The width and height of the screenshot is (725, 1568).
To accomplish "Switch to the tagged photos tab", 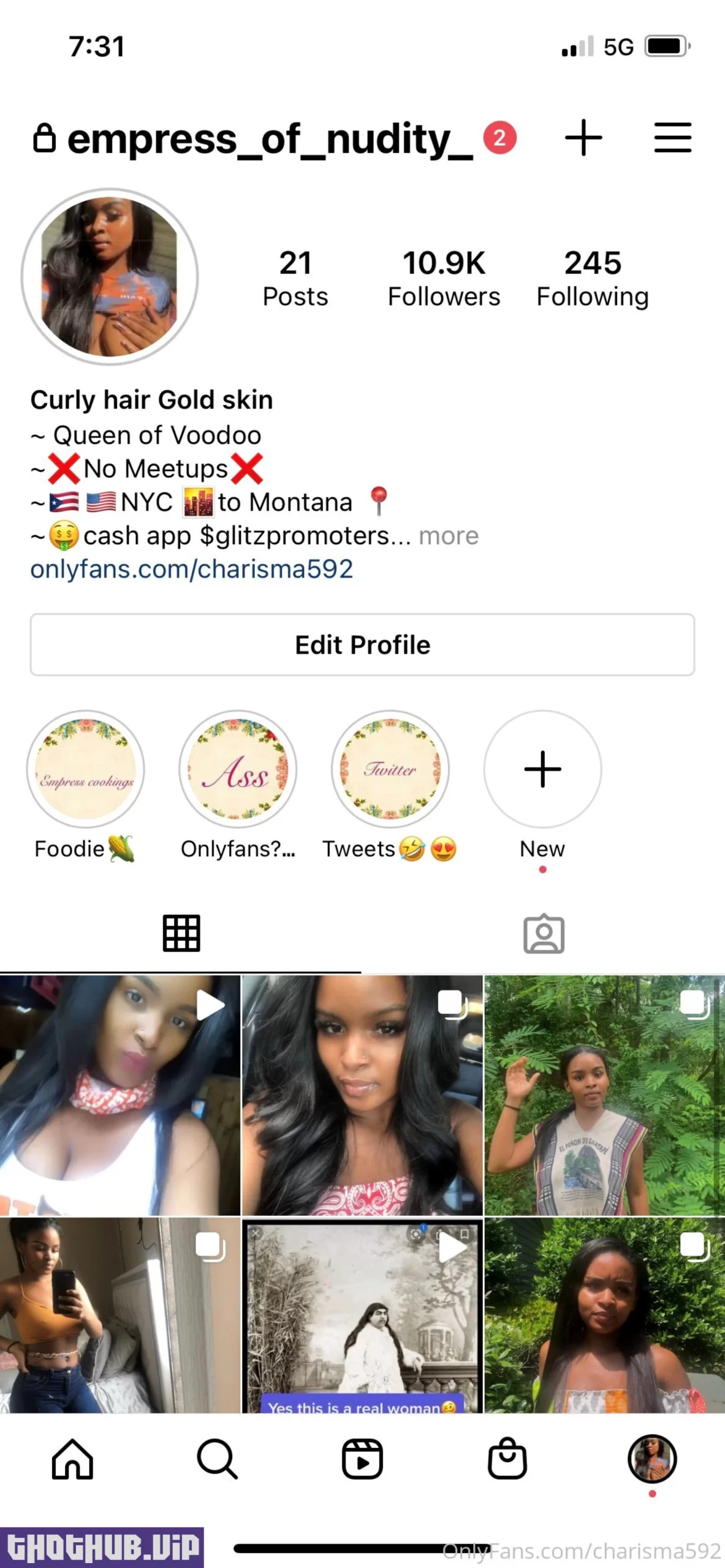I will point(544,933).
